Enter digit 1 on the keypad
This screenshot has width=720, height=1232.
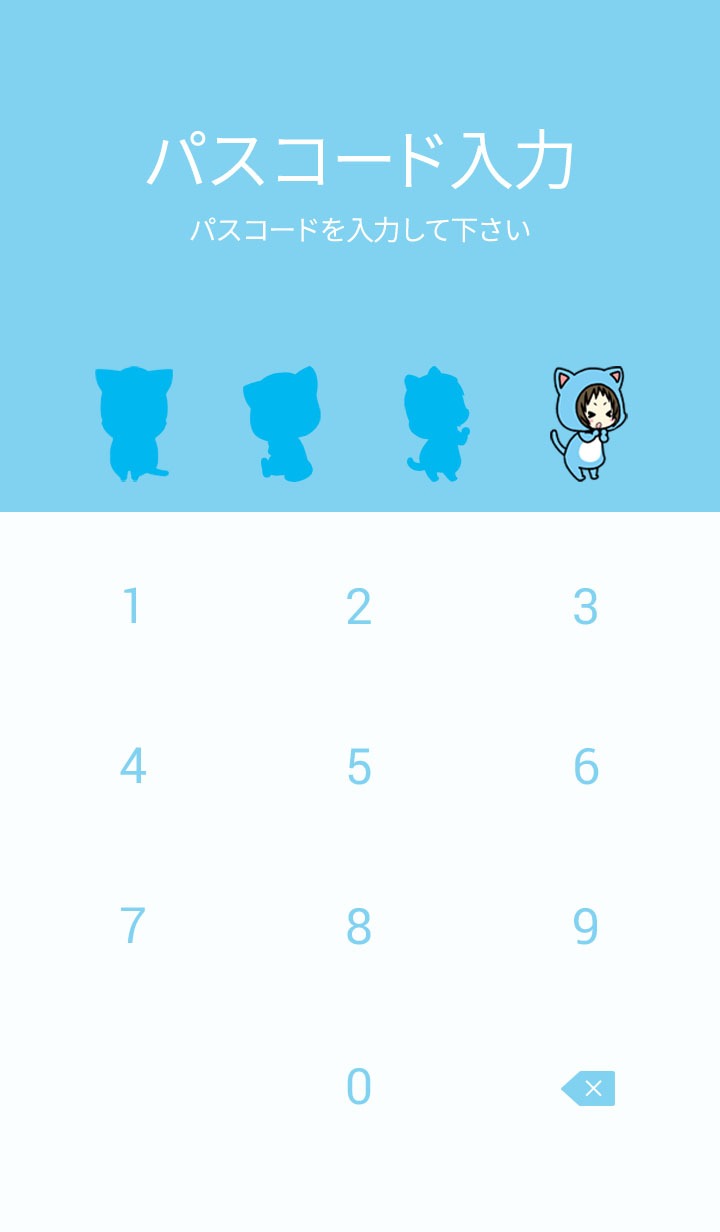pyautogui.click(x=132, y=607)
